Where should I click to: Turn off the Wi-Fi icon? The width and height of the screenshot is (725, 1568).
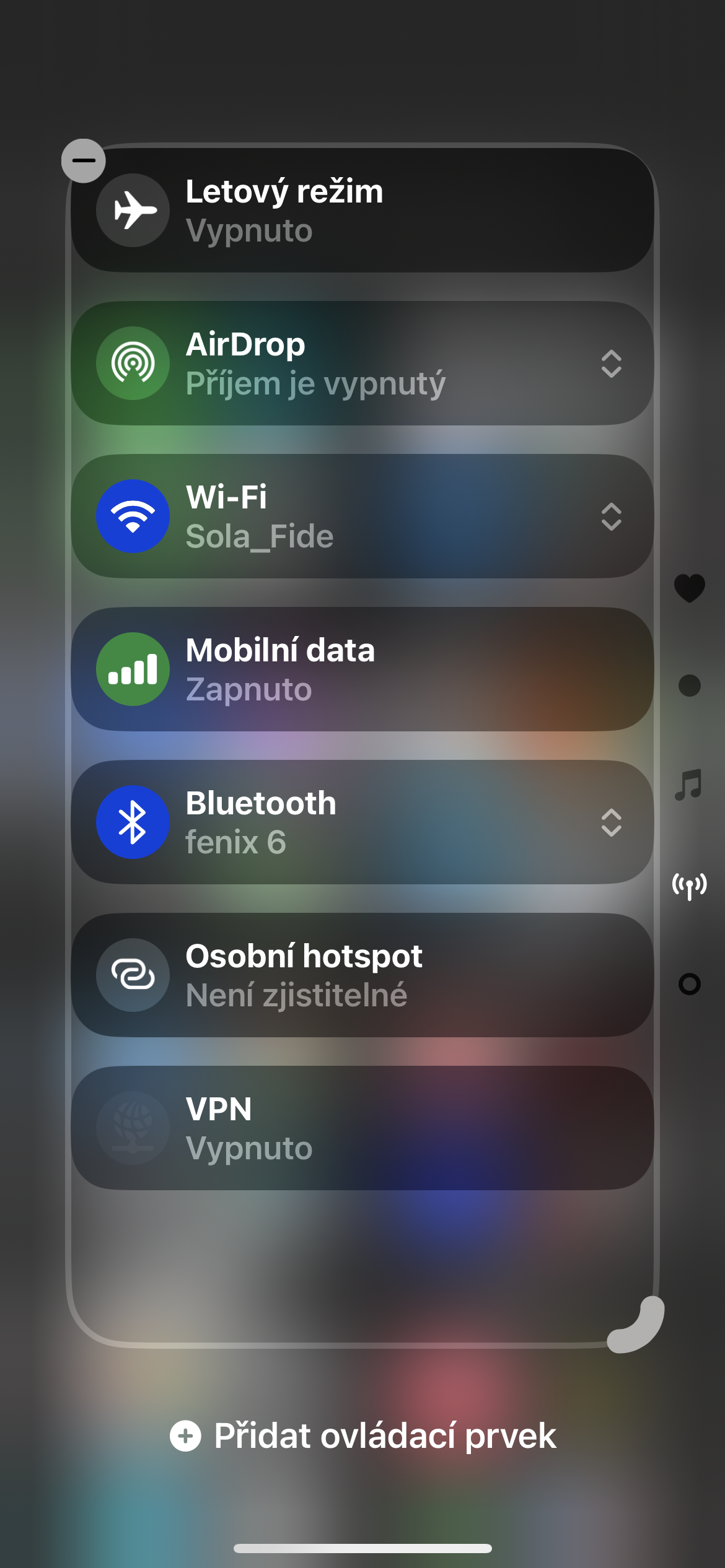coord(133,516)
